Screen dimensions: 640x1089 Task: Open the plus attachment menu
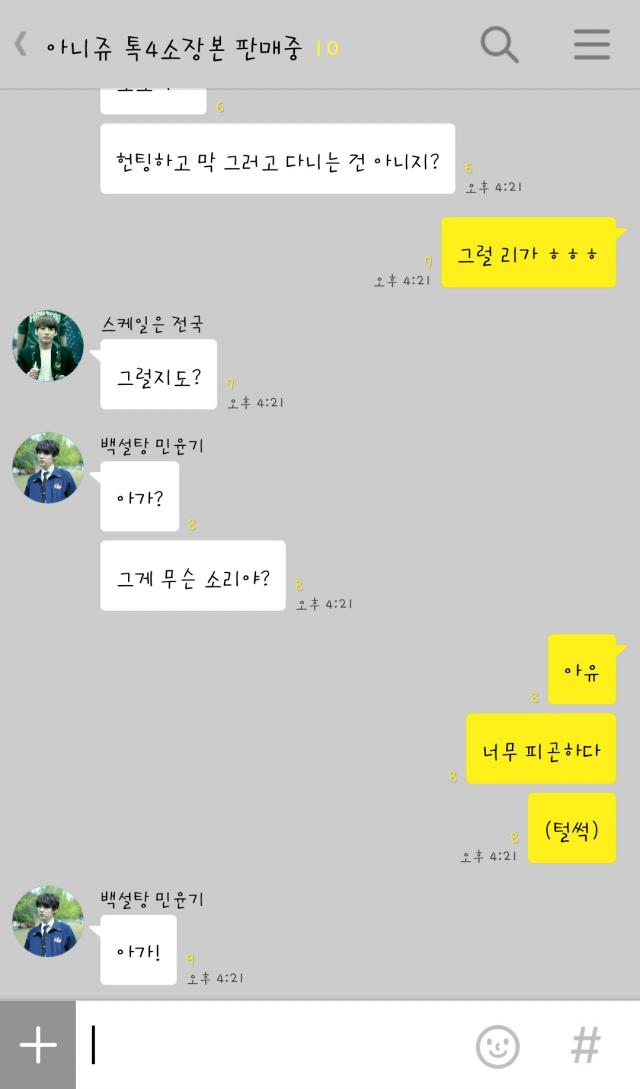pos(37,1045)
